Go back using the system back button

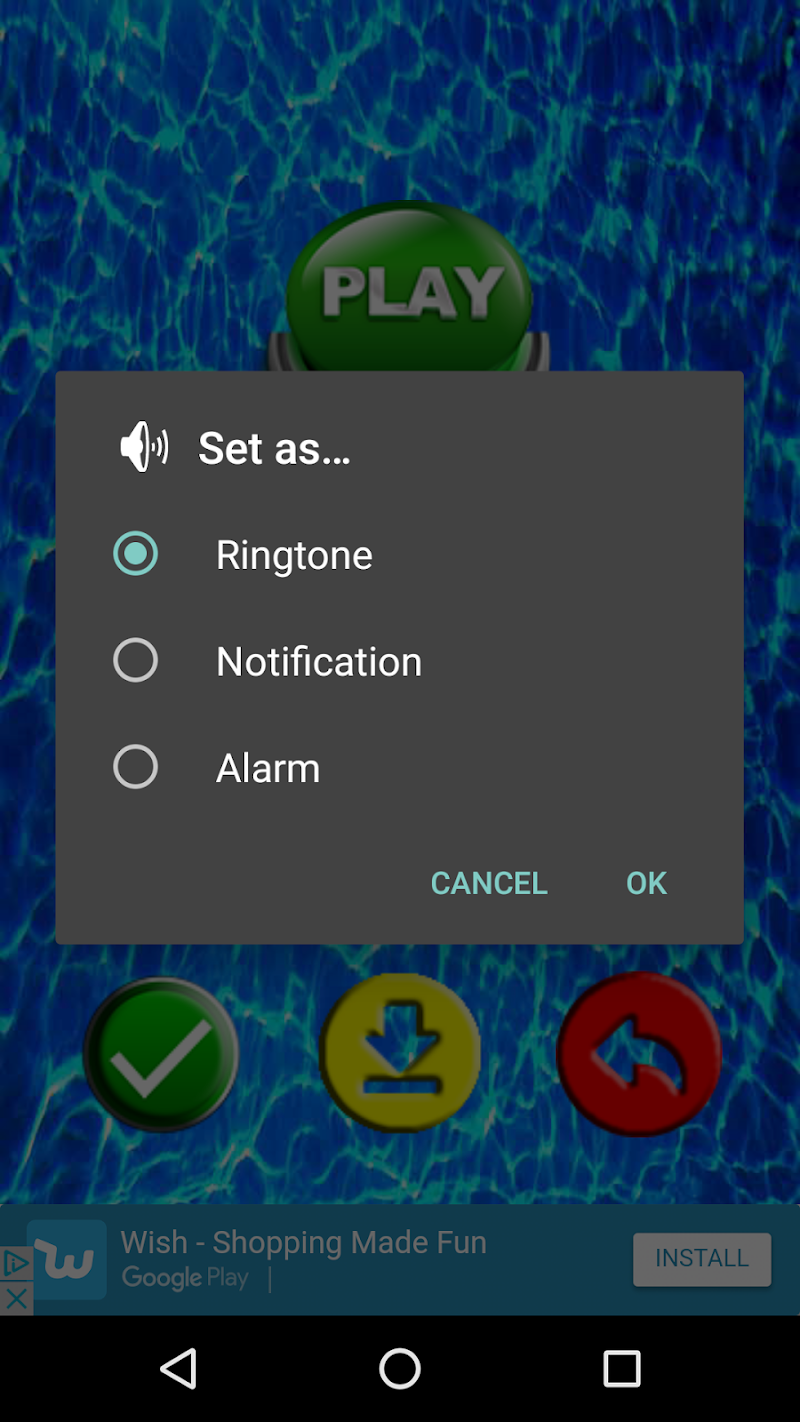[179, 1368]
